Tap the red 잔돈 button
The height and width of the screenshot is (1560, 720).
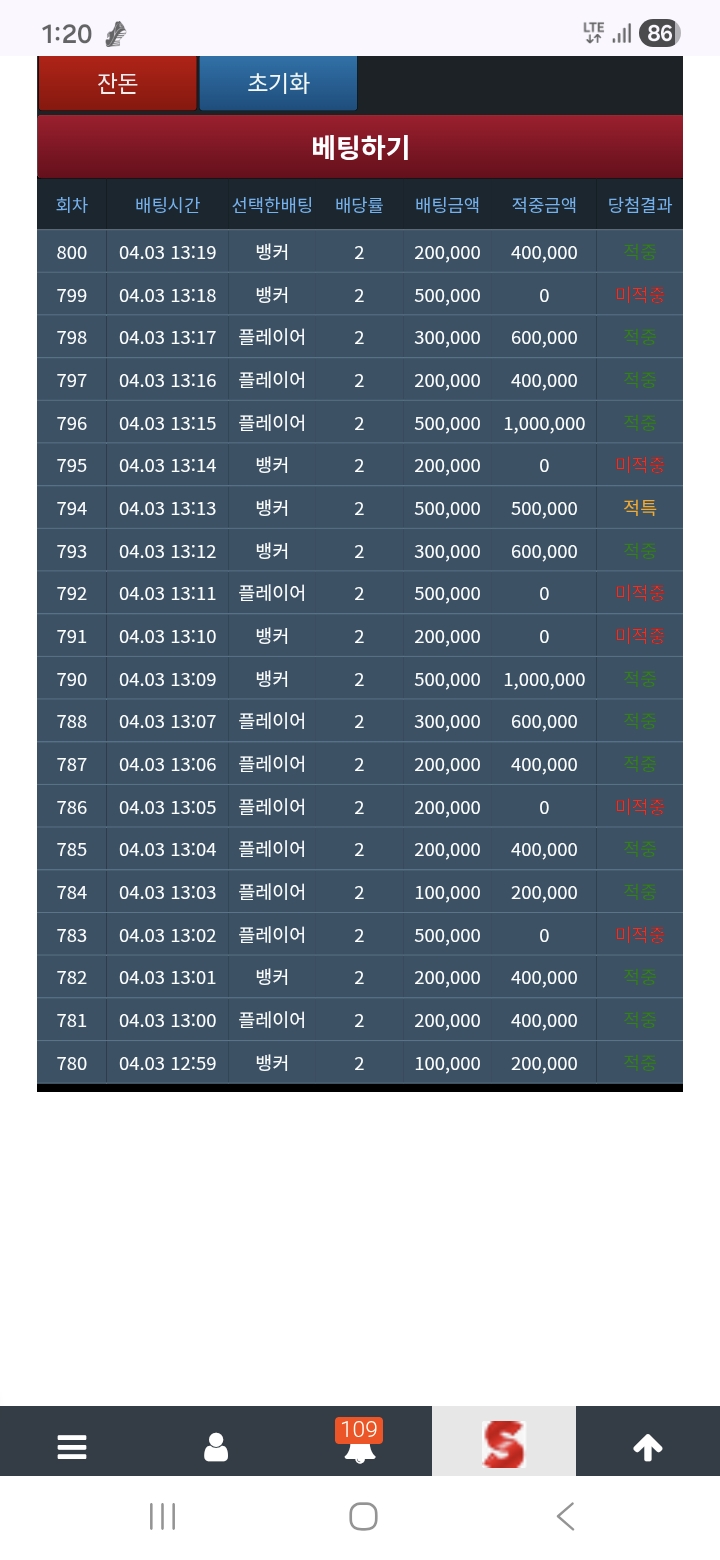point(117,83)
